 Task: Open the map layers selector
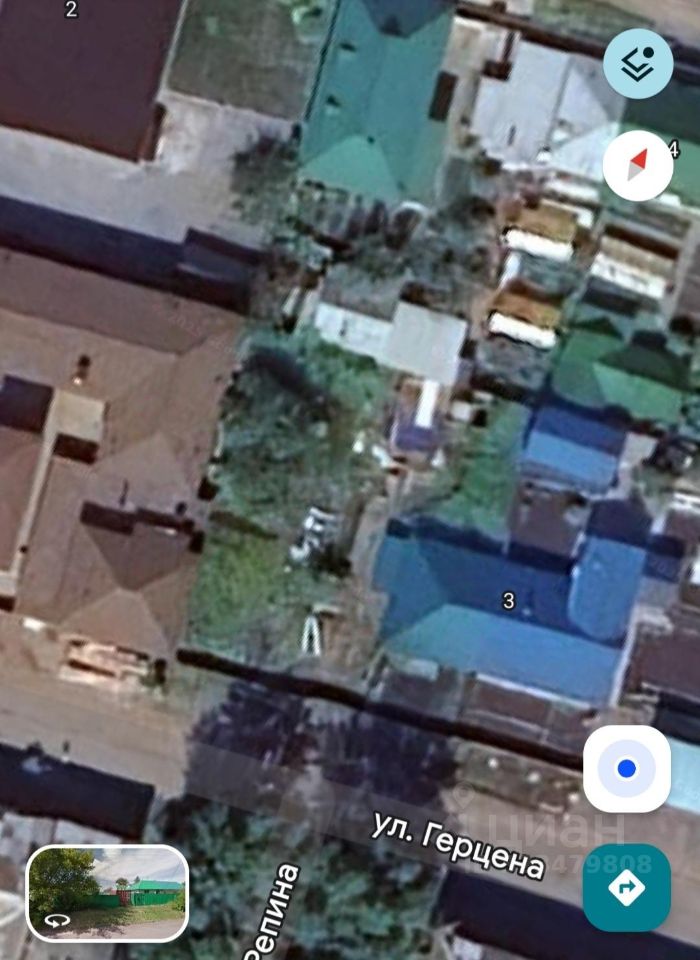click(638, 64)
